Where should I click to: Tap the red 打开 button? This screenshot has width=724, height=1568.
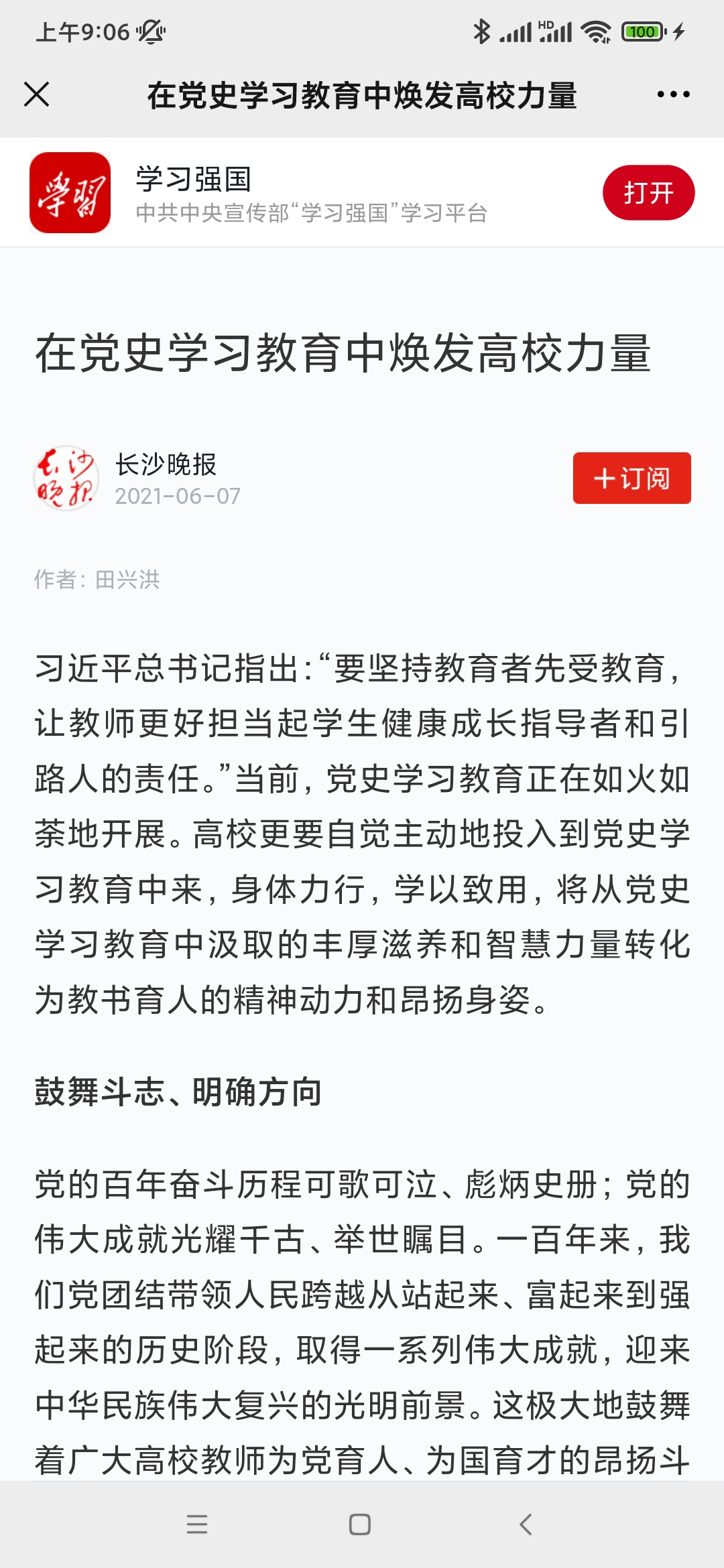coord(648,193)
